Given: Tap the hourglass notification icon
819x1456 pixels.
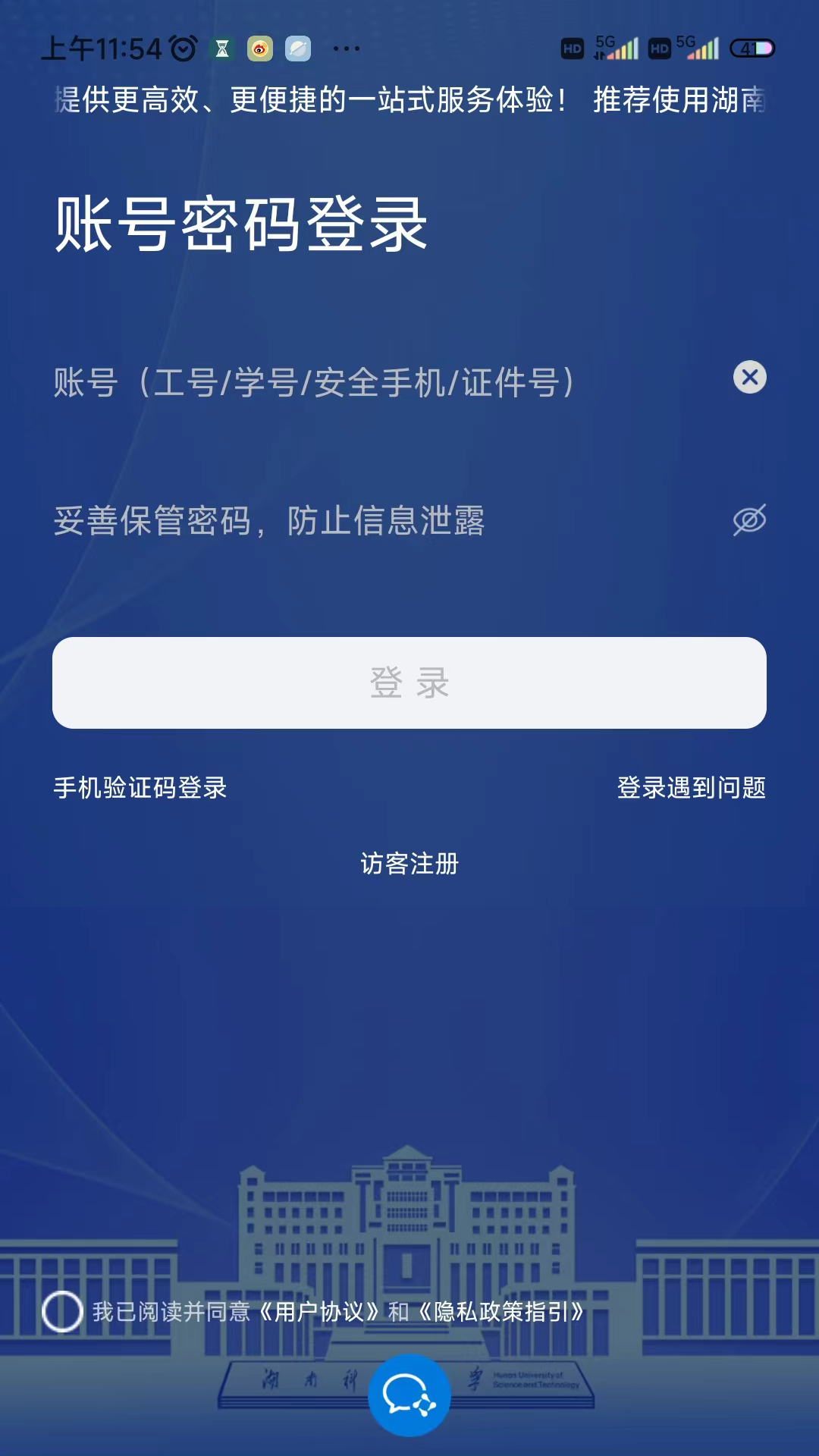Looking at the screenshot, I should pos(221,48).
